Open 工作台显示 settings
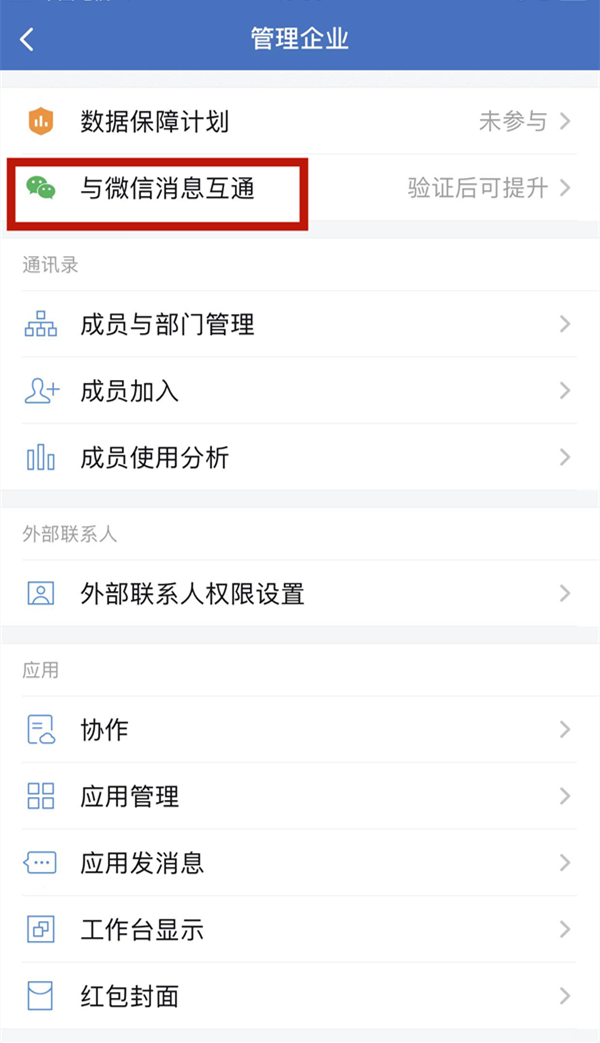The height and width of the screenshot is (1043, 600). coord(299,930)
